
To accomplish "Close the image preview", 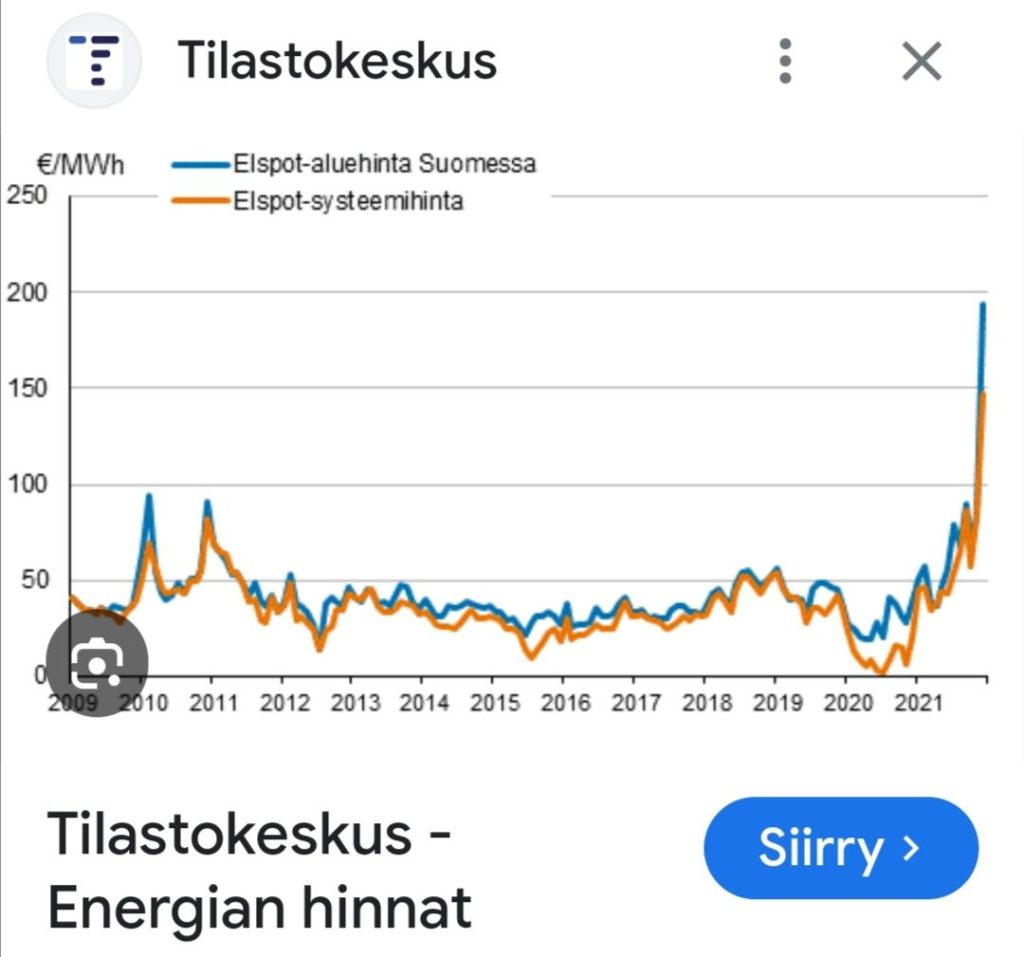I will pyautogui.click(x=921, y=62).
